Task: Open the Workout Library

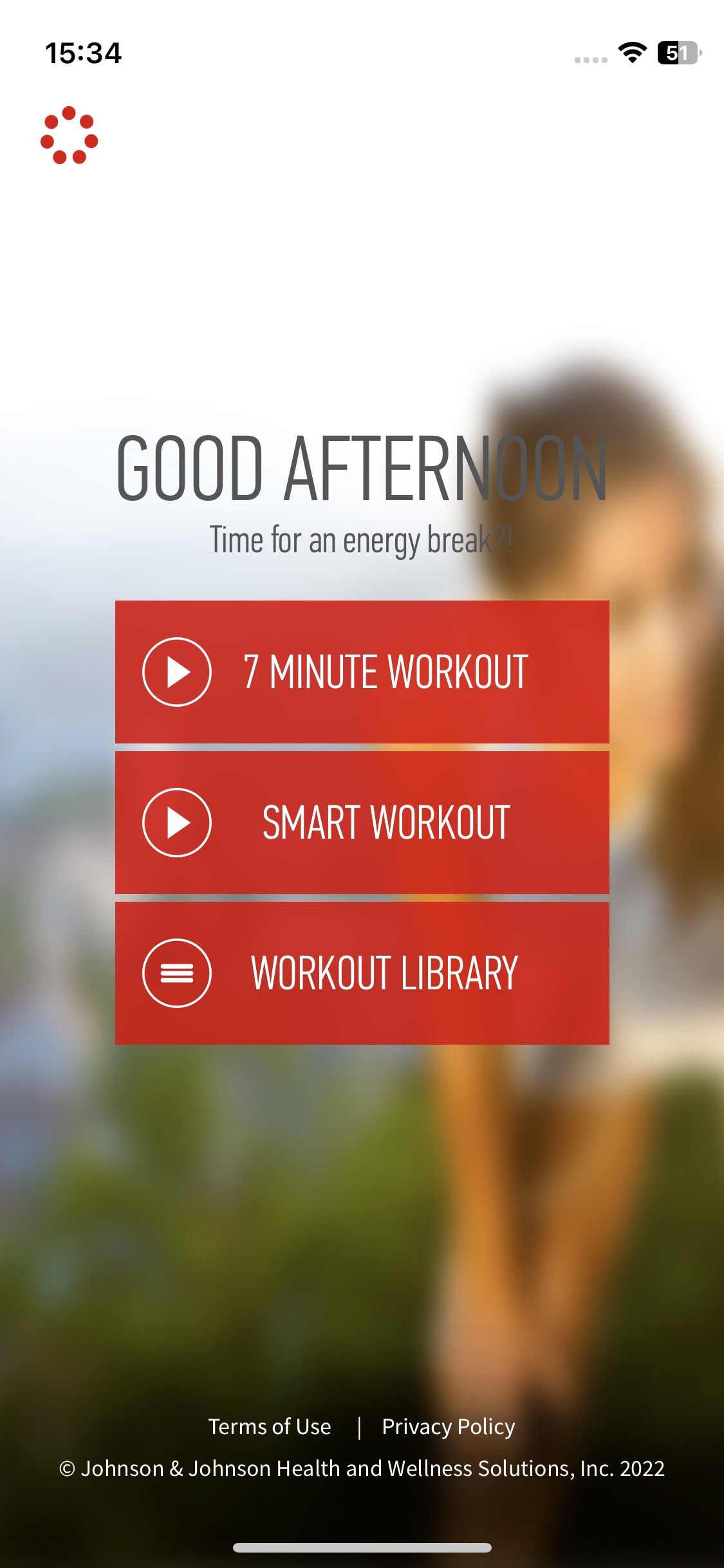Action: click(x=362, y=973)
